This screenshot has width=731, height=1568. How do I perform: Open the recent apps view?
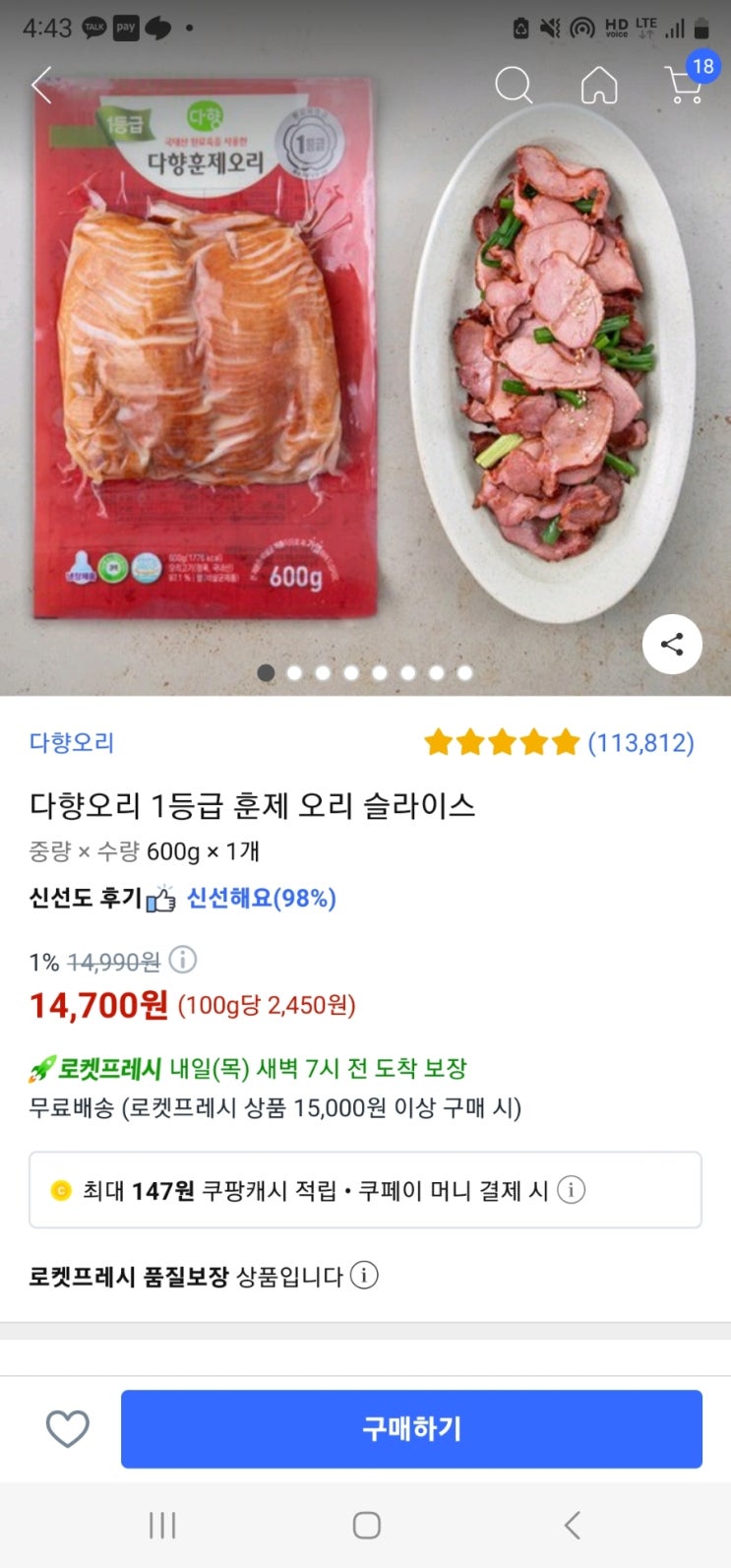pos(161,1525)
